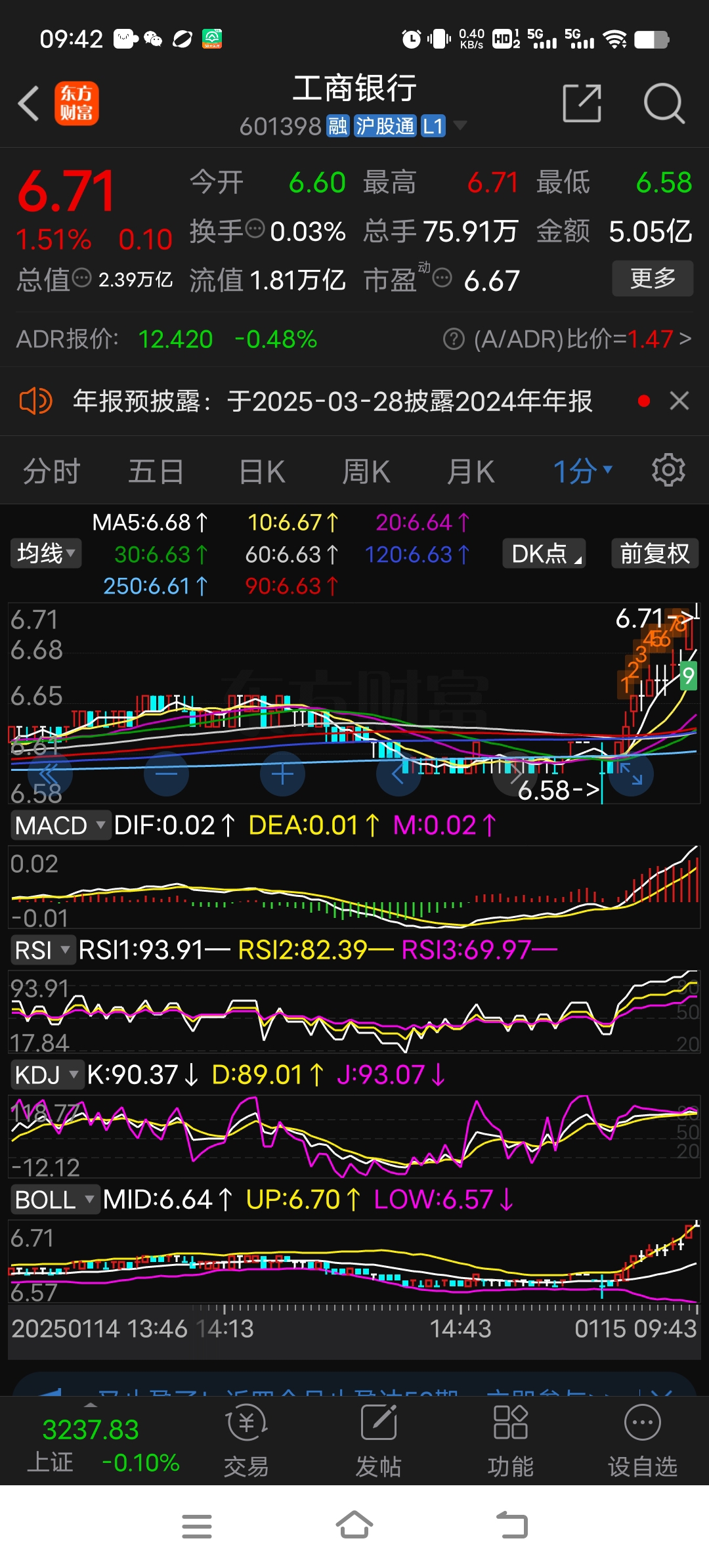Screen dimensions: 709x1568
Task: Tap the 更多 button for more stock data
Action: pyautogui.click(x=652, y=278)
